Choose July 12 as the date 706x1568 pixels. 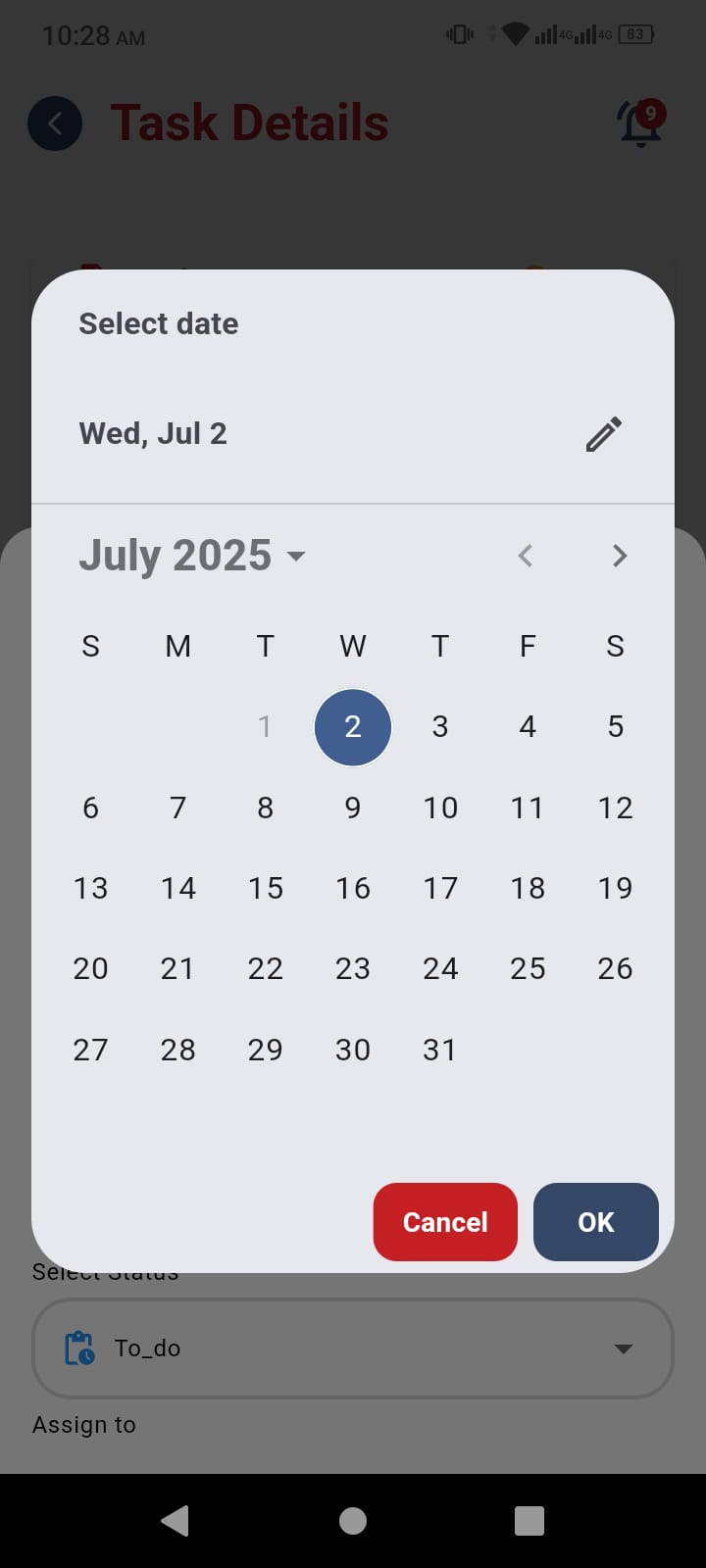click(x=615, y=808)
